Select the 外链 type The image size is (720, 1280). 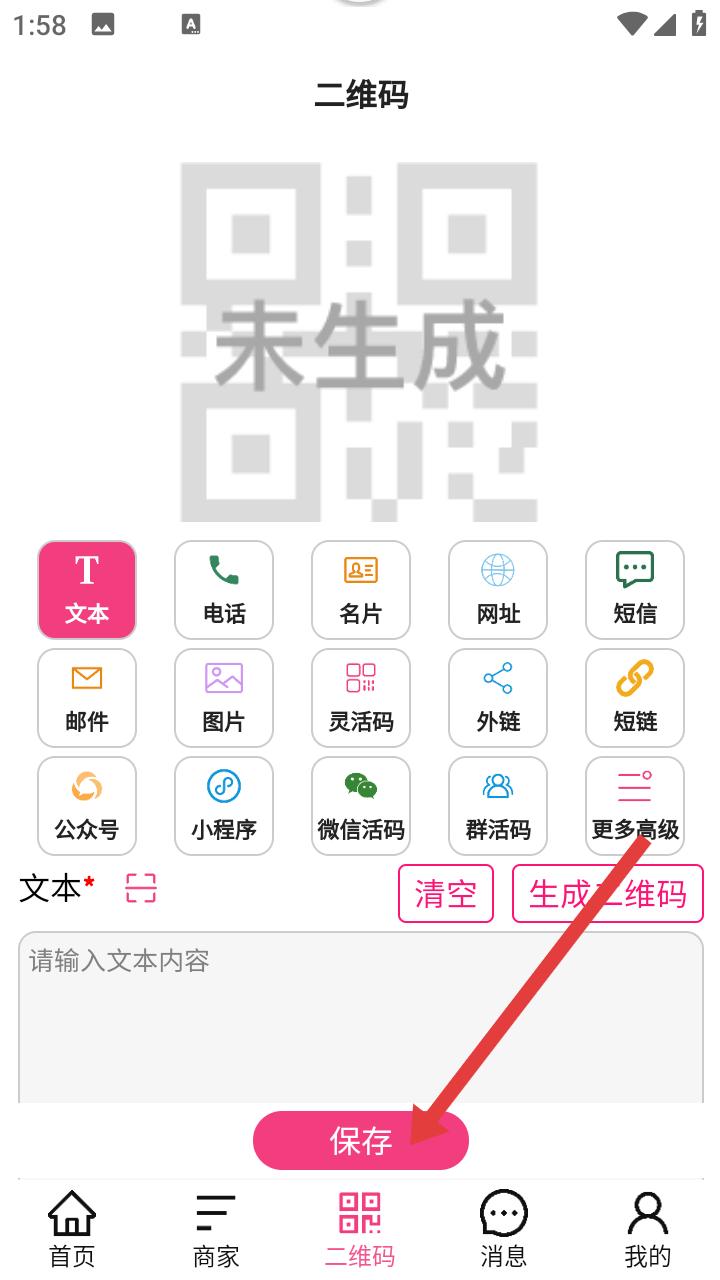coord(498,698)
